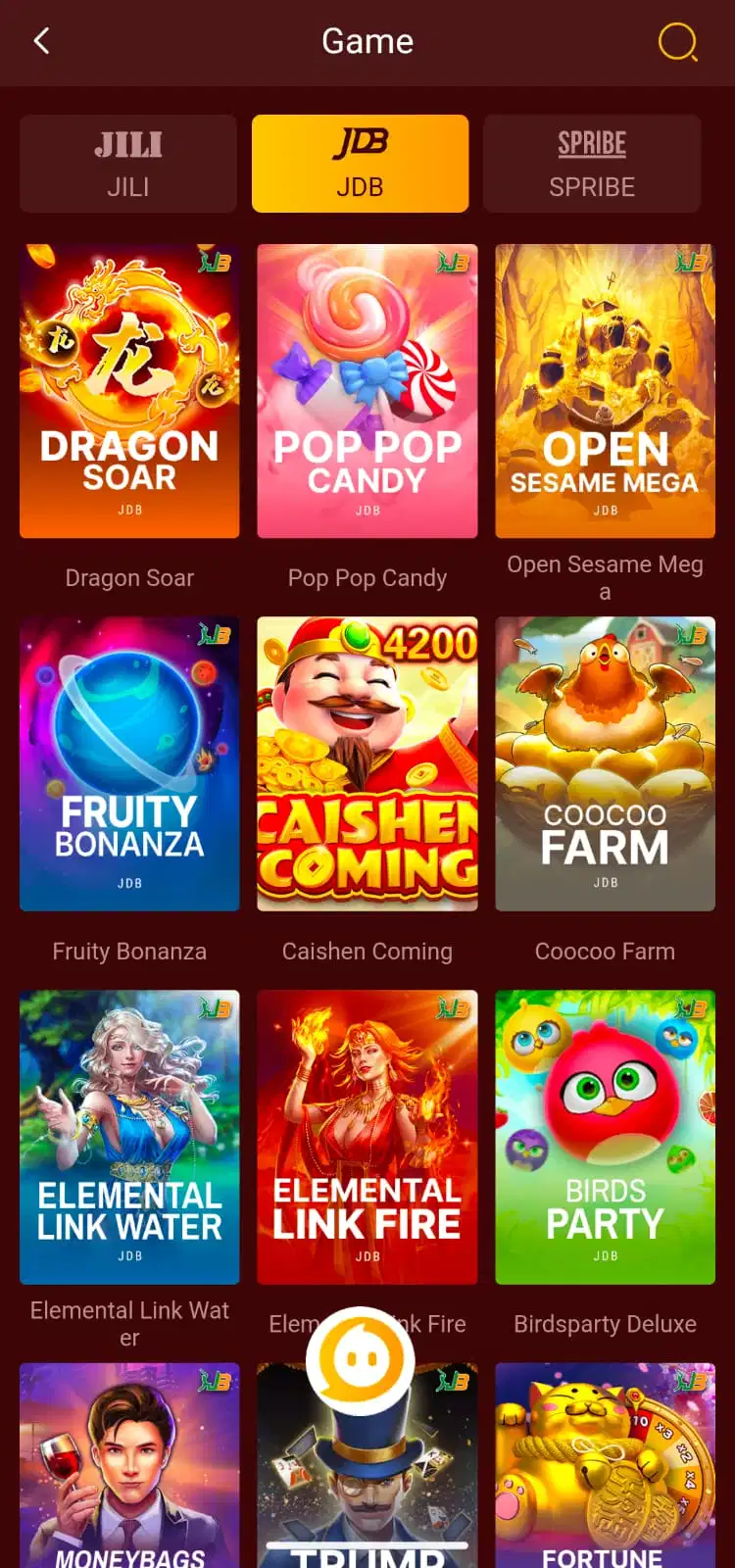Play Fruity Bonanza
Image resolution: width=735 pixels, height=1568 pixels.
pos(129,763)
